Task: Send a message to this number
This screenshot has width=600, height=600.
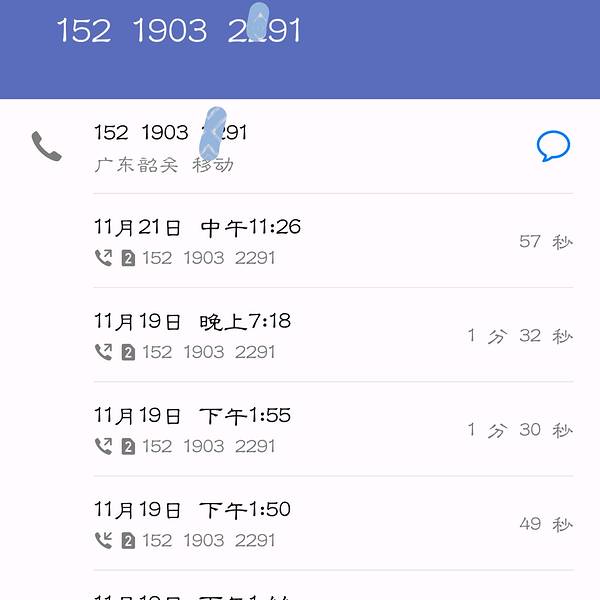Action: 553,147
